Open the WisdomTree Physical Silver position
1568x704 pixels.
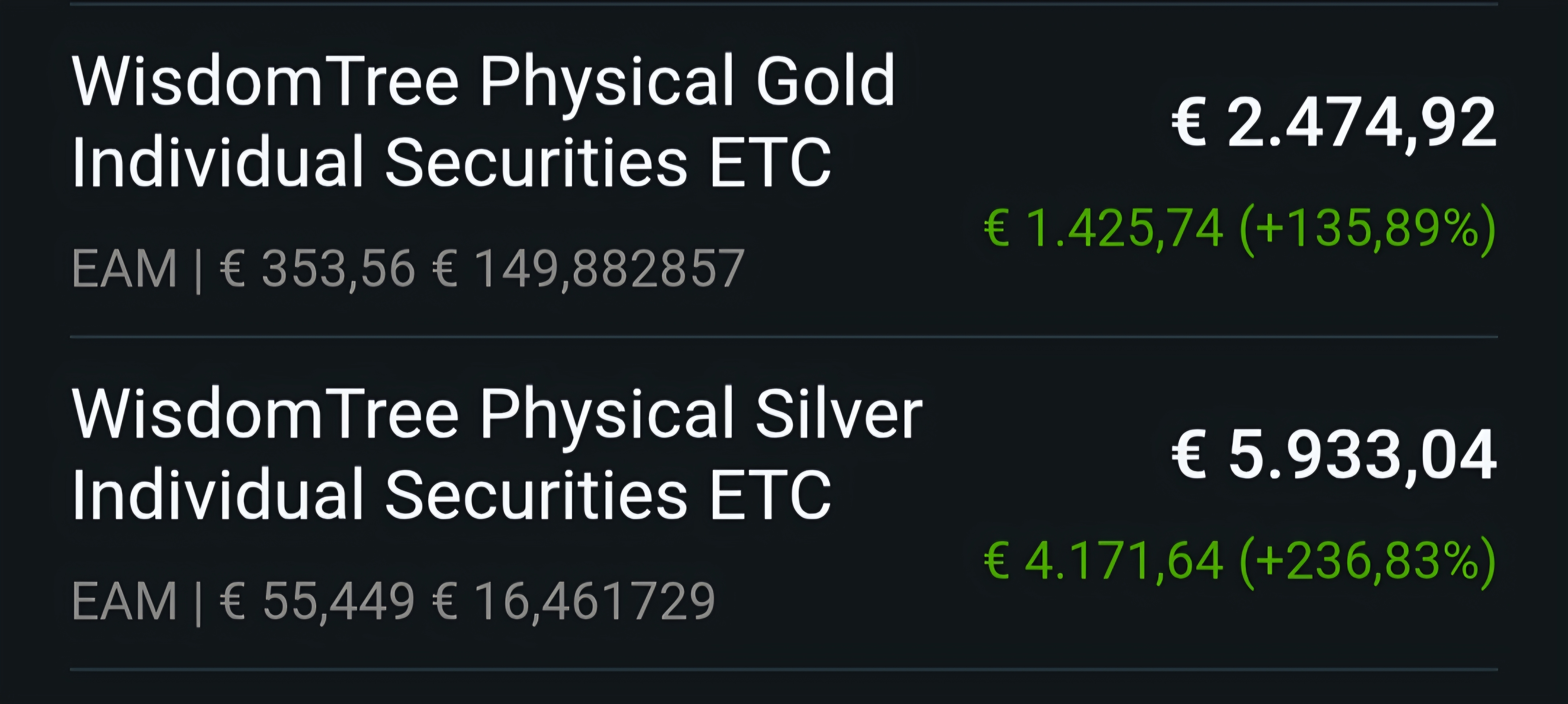coord(496,453)
